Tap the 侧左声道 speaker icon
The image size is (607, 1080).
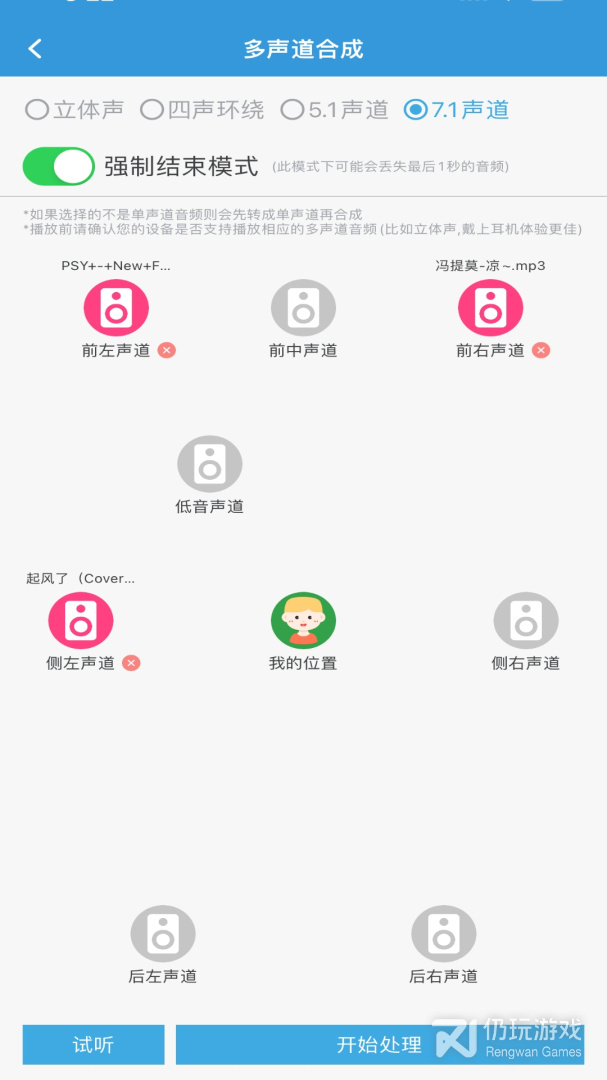81,621
